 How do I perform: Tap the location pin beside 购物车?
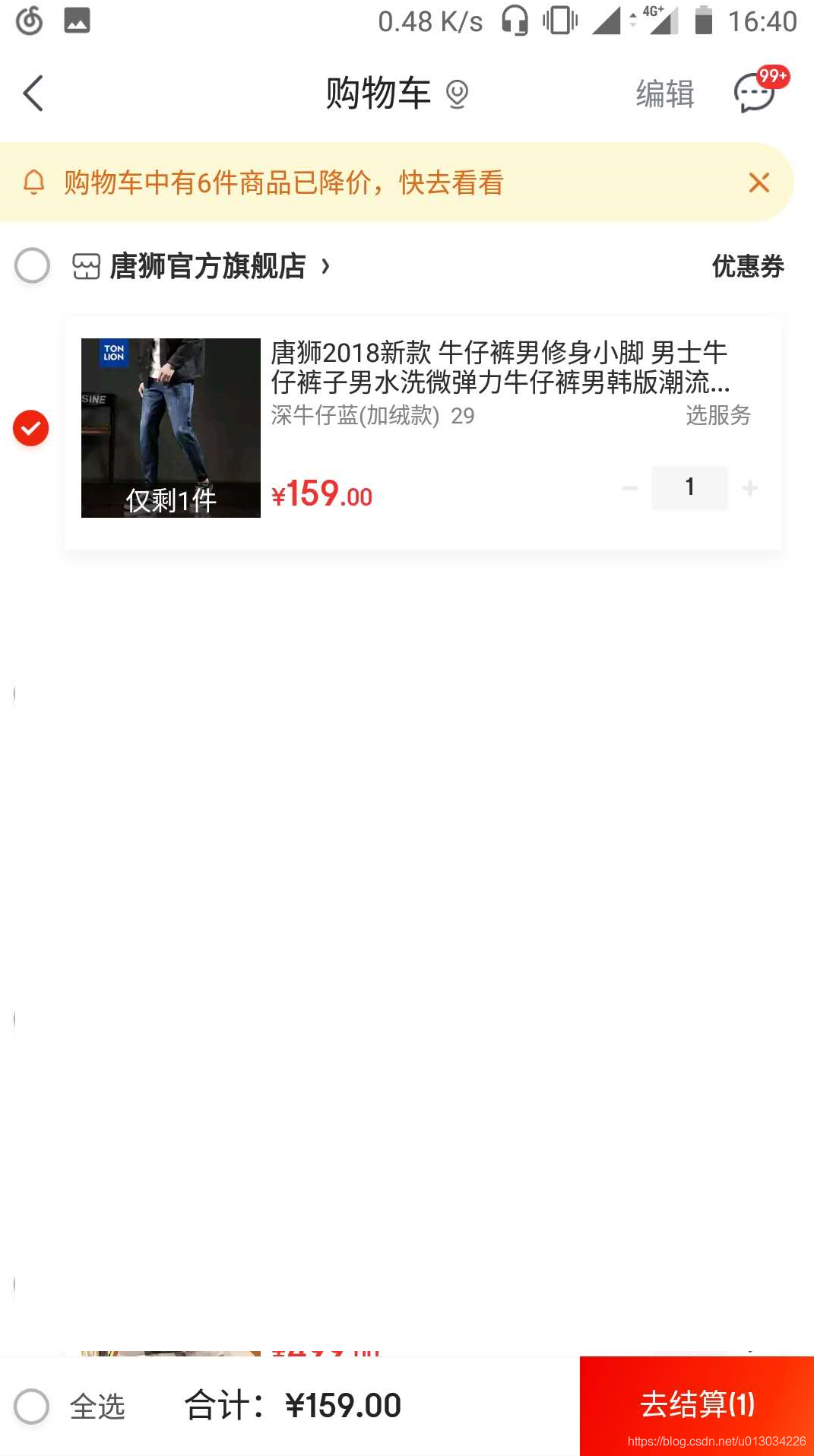457,94
